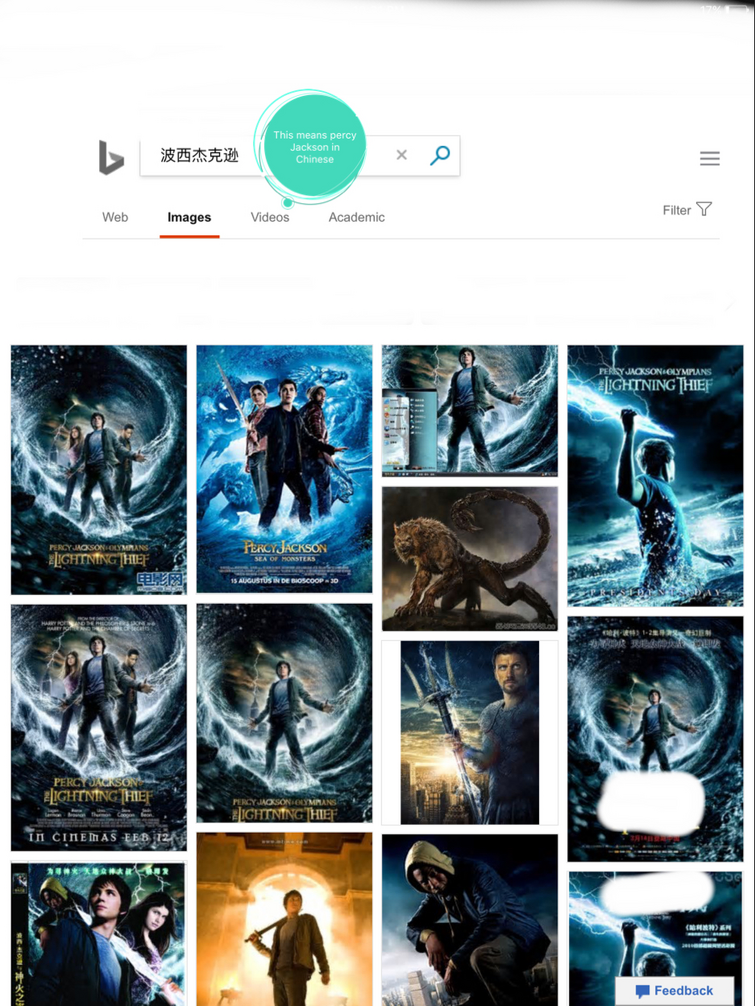Open the Bing logo home link

tap(111, 158)
